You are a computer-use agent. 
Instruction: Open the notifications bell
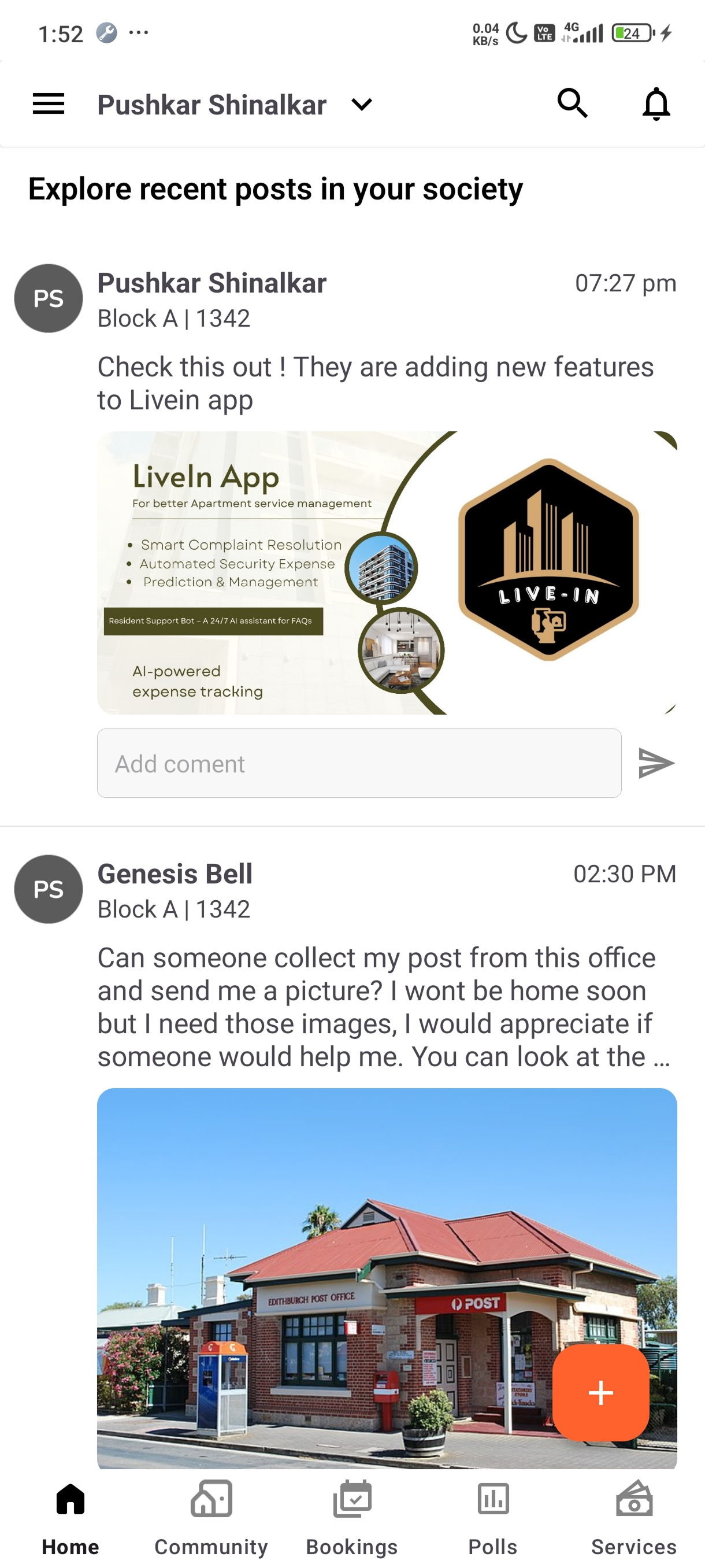656,104
